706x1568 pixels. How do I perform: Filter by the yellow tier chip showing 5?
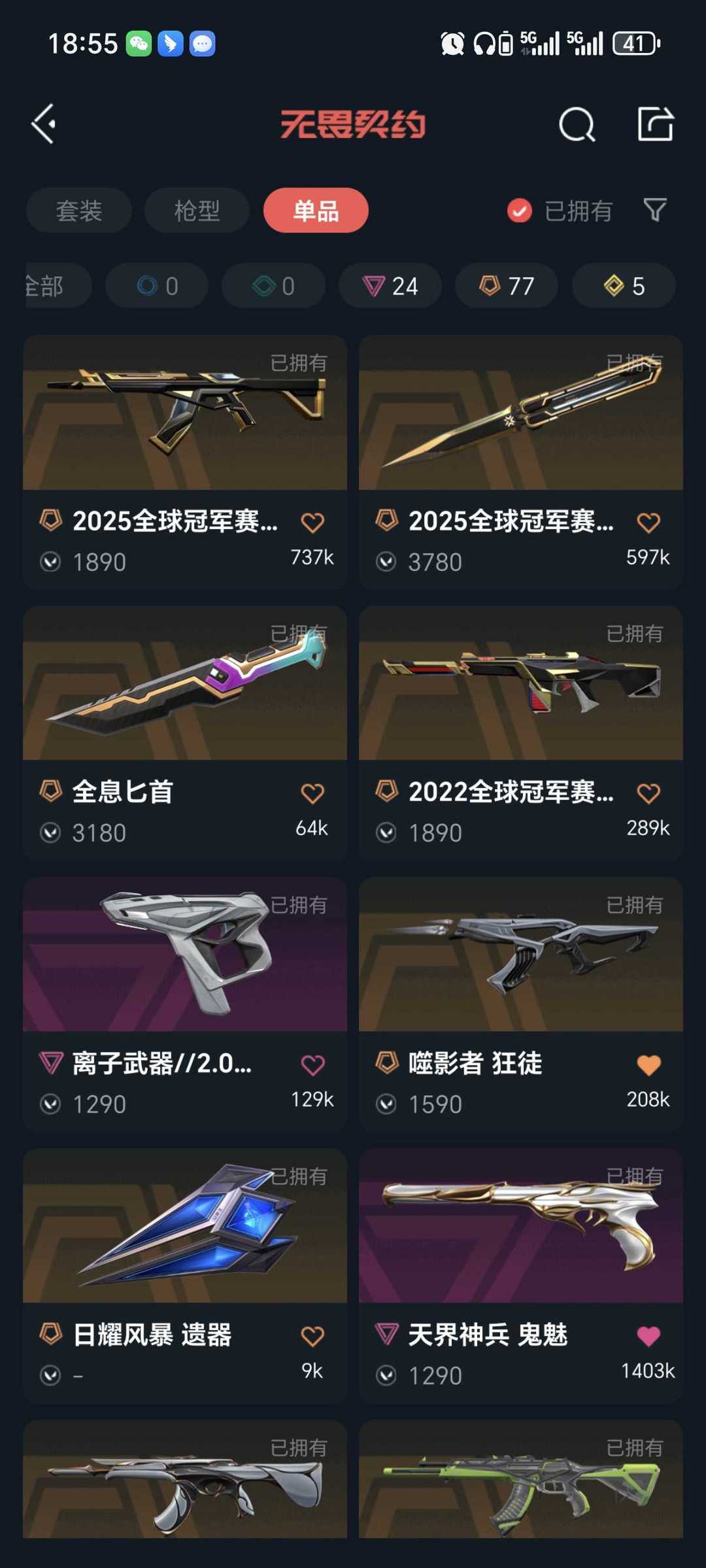(x=624, y=286)
